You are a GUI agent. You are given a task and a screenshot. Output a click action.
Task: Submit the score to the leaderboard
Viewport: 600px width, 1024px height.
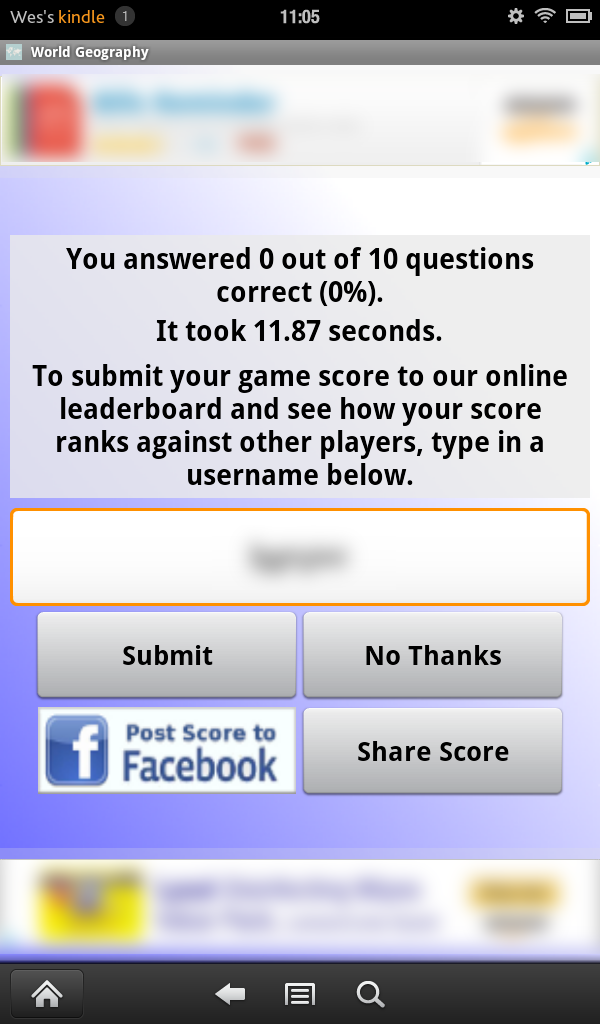166,655
